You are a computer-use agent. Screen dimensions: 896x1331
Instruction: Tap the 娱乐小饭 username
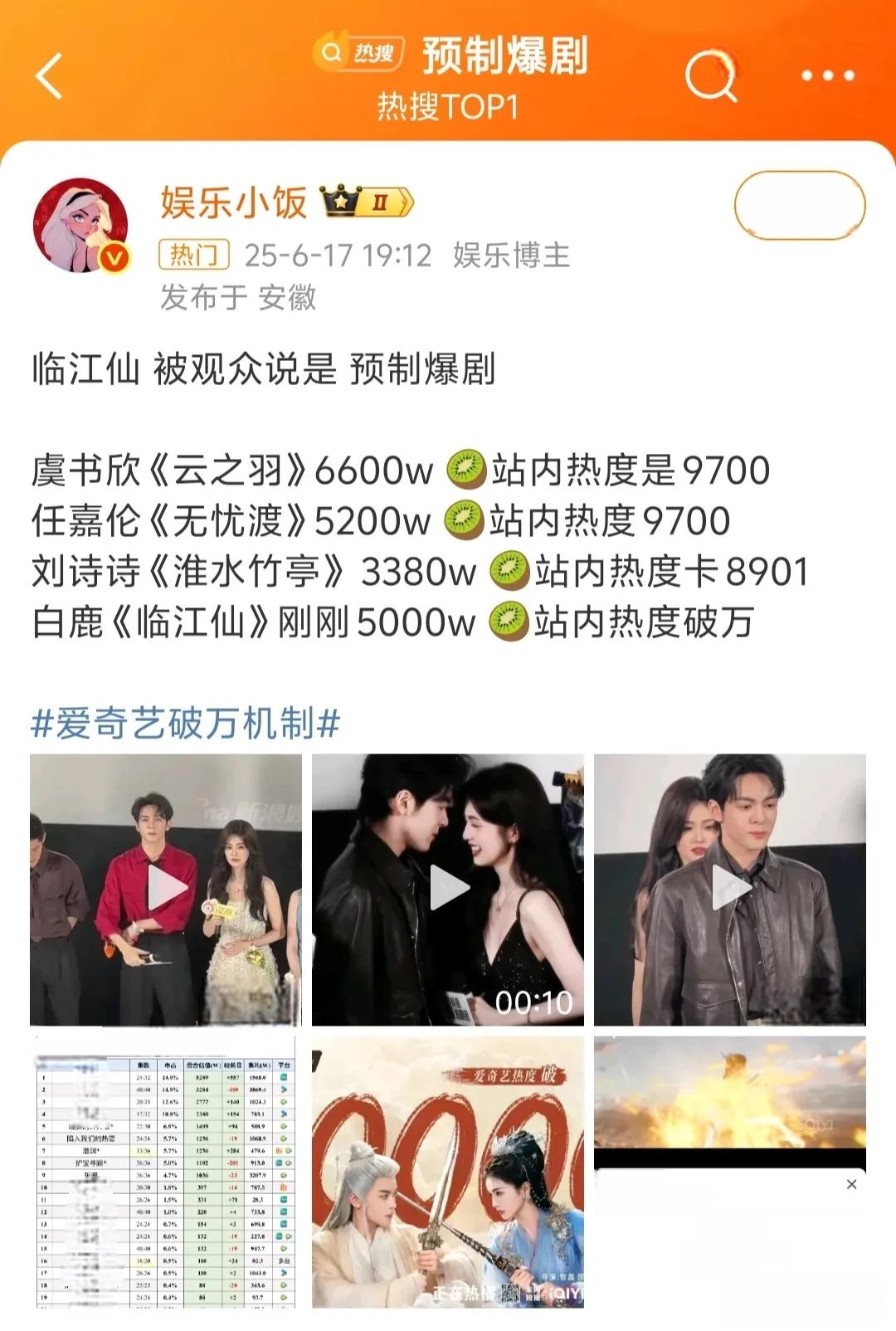click(234, 202)
